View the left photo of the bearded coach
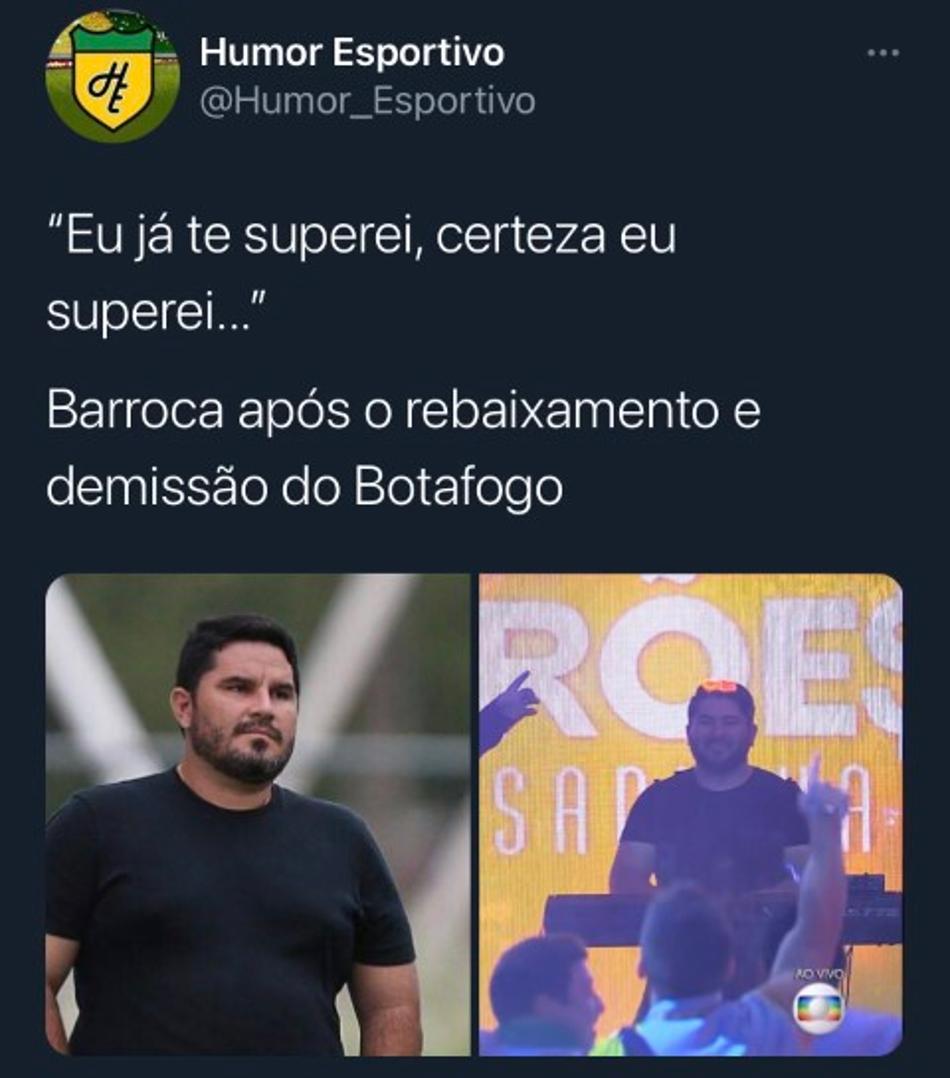This screenshot has height=1078, width=950. point(258,813)
